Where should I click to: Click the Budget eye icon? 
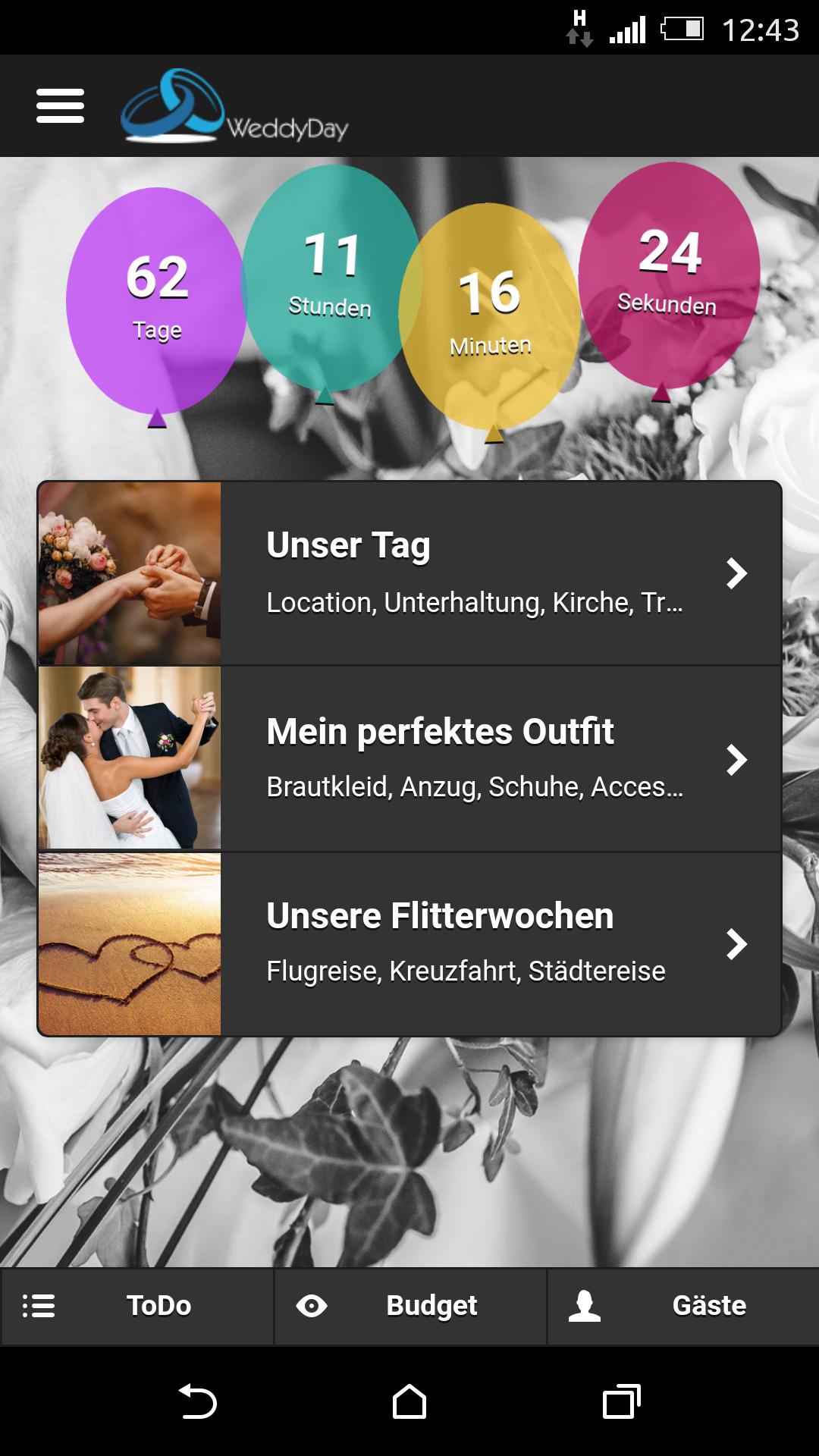tap(313, 1306)
